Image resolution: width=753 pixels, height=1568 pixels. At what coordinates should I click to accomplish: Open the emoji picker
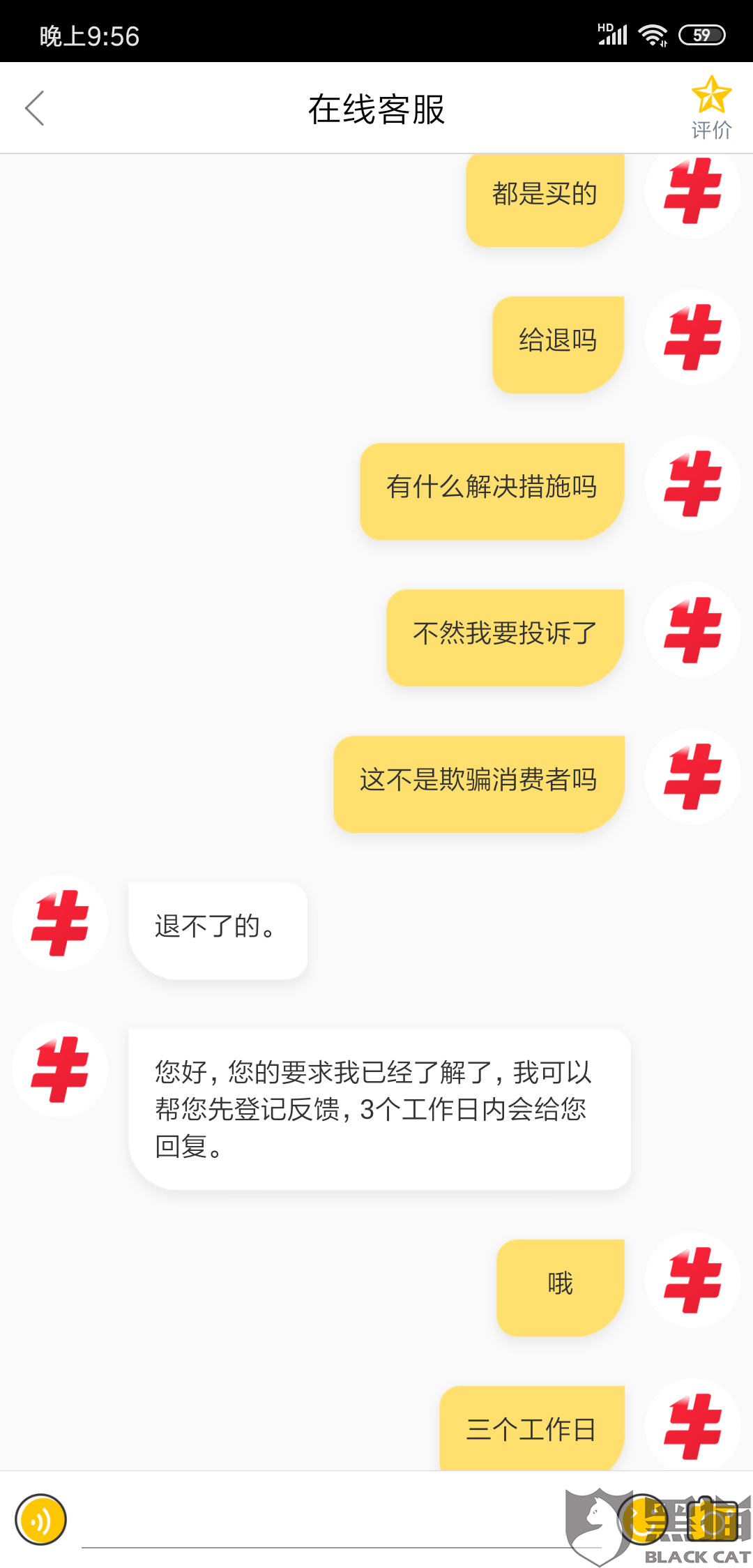(642, 1519)
